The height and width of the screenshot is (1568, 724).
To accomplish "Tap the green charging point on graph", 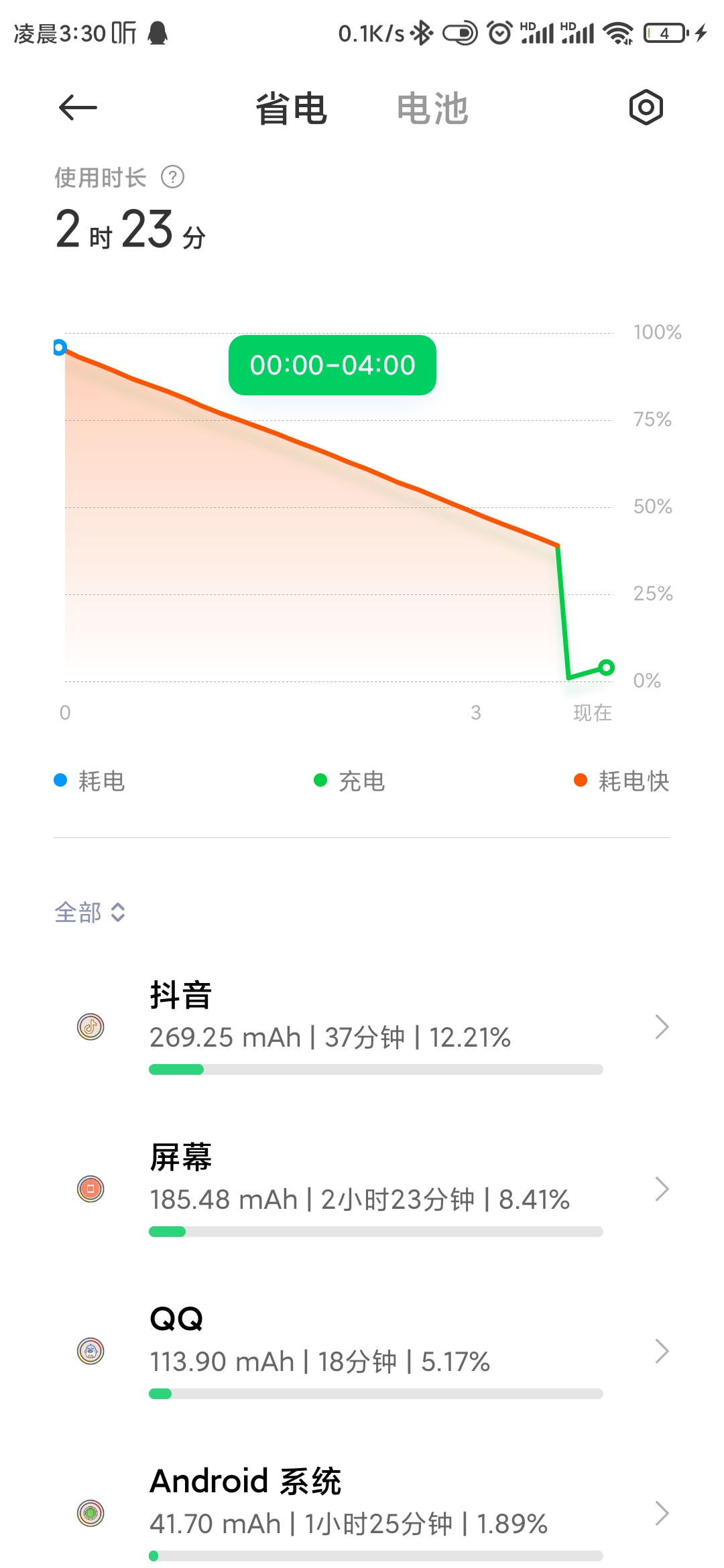I will [606, 667].
